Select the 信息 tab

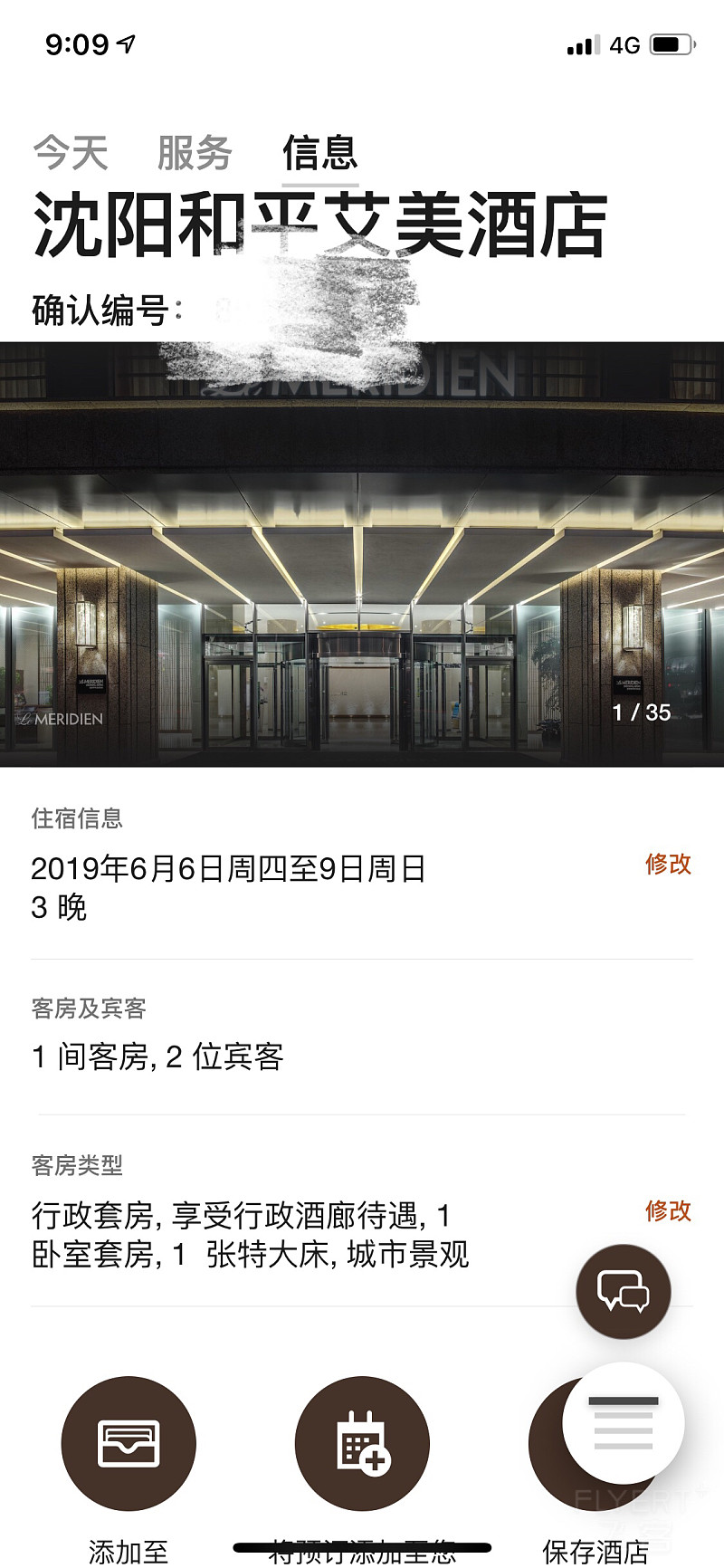(x=319, y=152)
